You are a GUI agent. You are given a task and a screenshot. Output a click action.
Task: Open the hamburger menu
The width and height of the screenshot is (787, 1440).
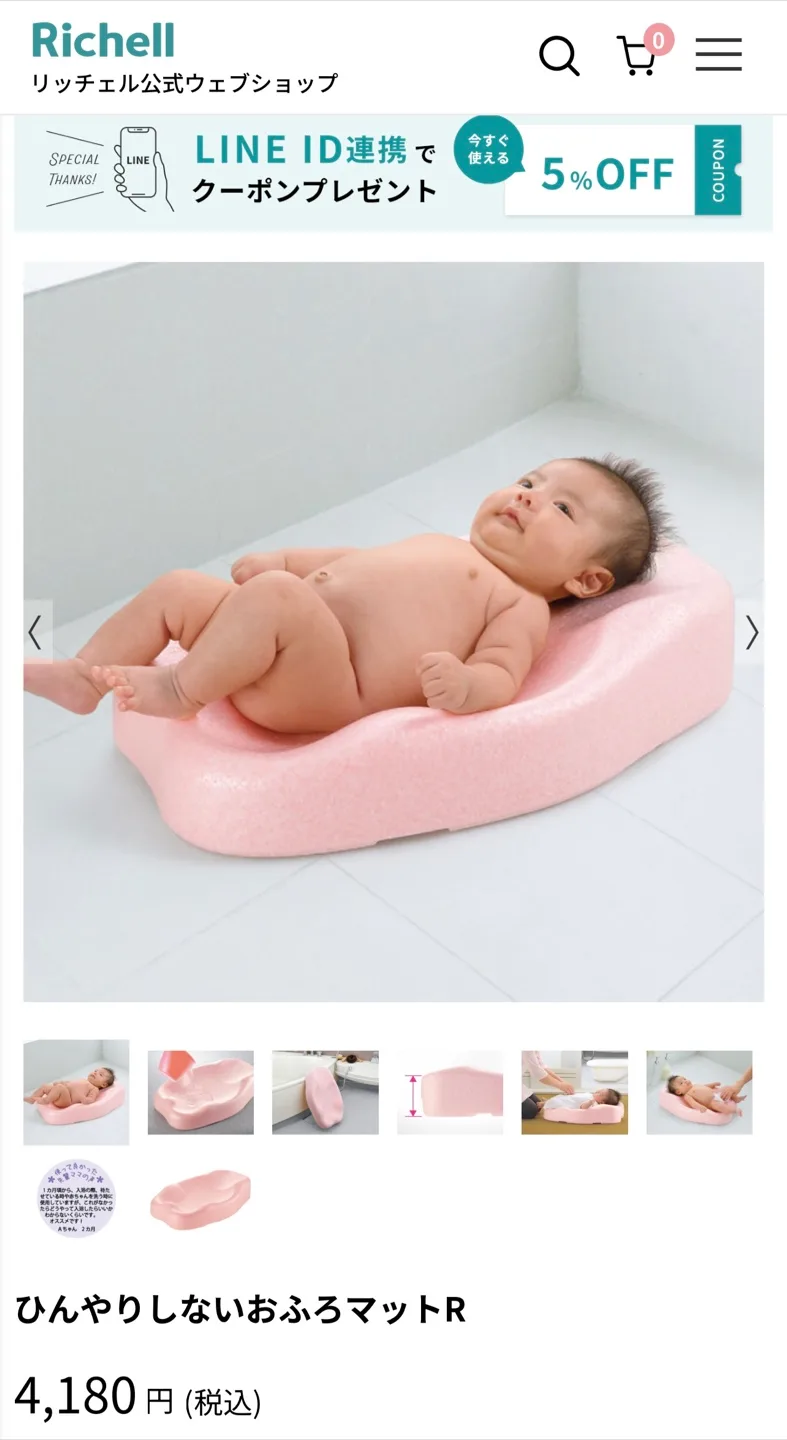pyautogui.click(x=718, y=55)
